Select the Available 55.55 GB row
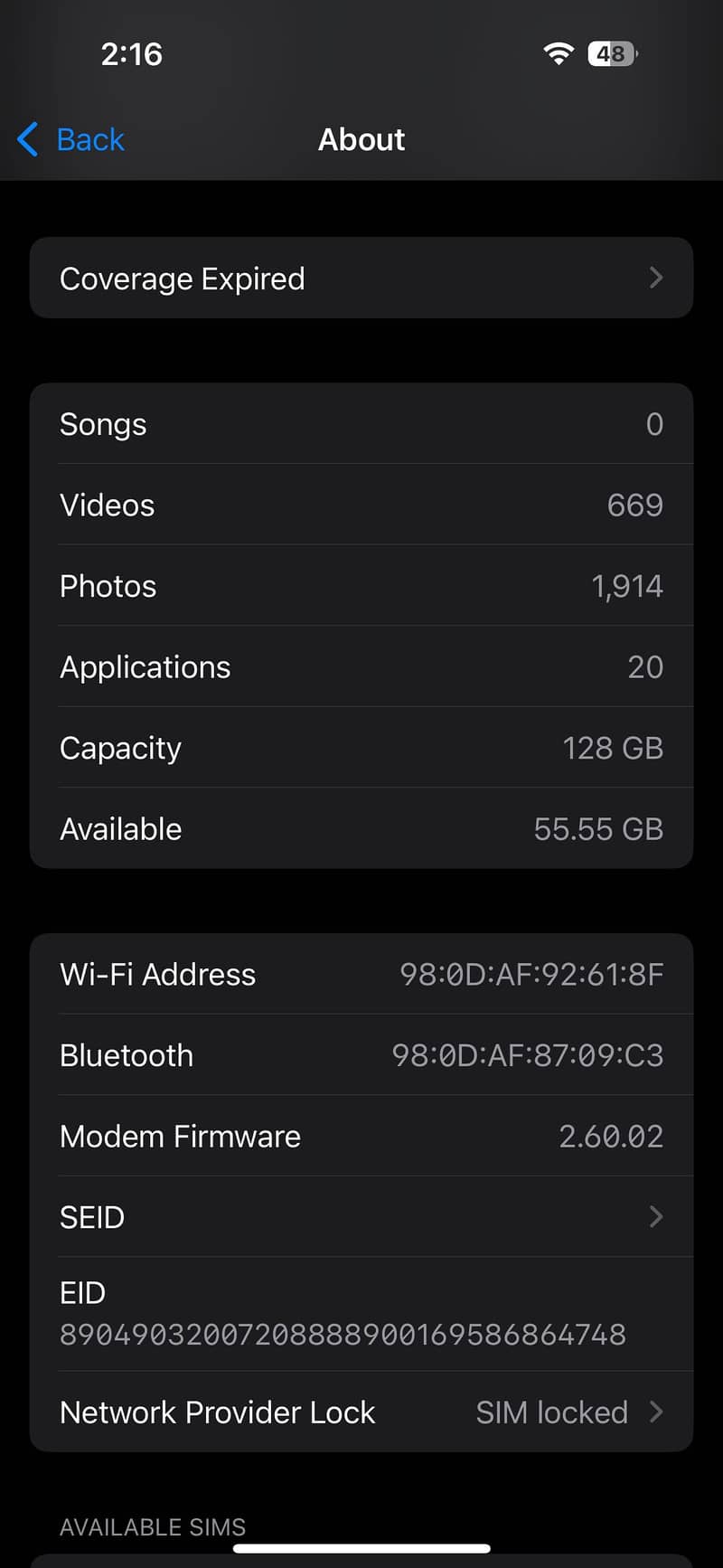Viewport: 723px width, 1568px height. click(x=361, y=828)
